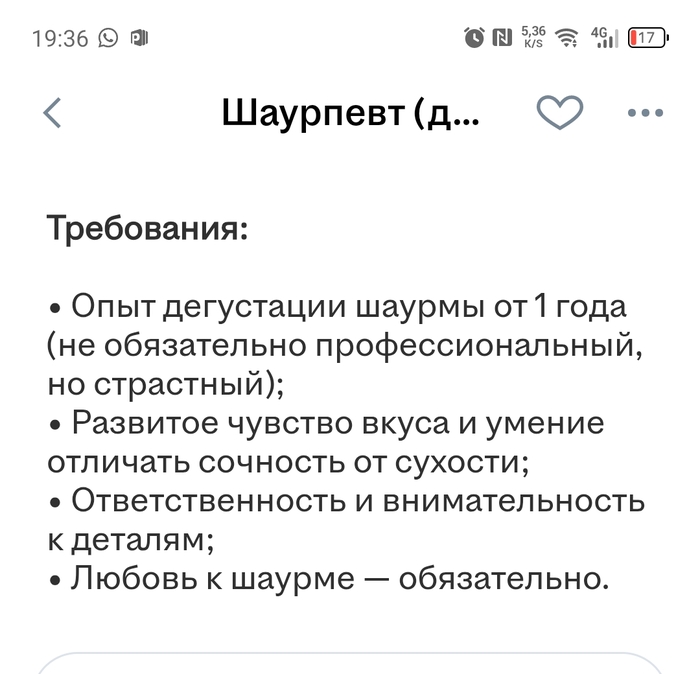Open the three-dot overflow menu
Screen dimensions: 700x674
pos(645,113)
